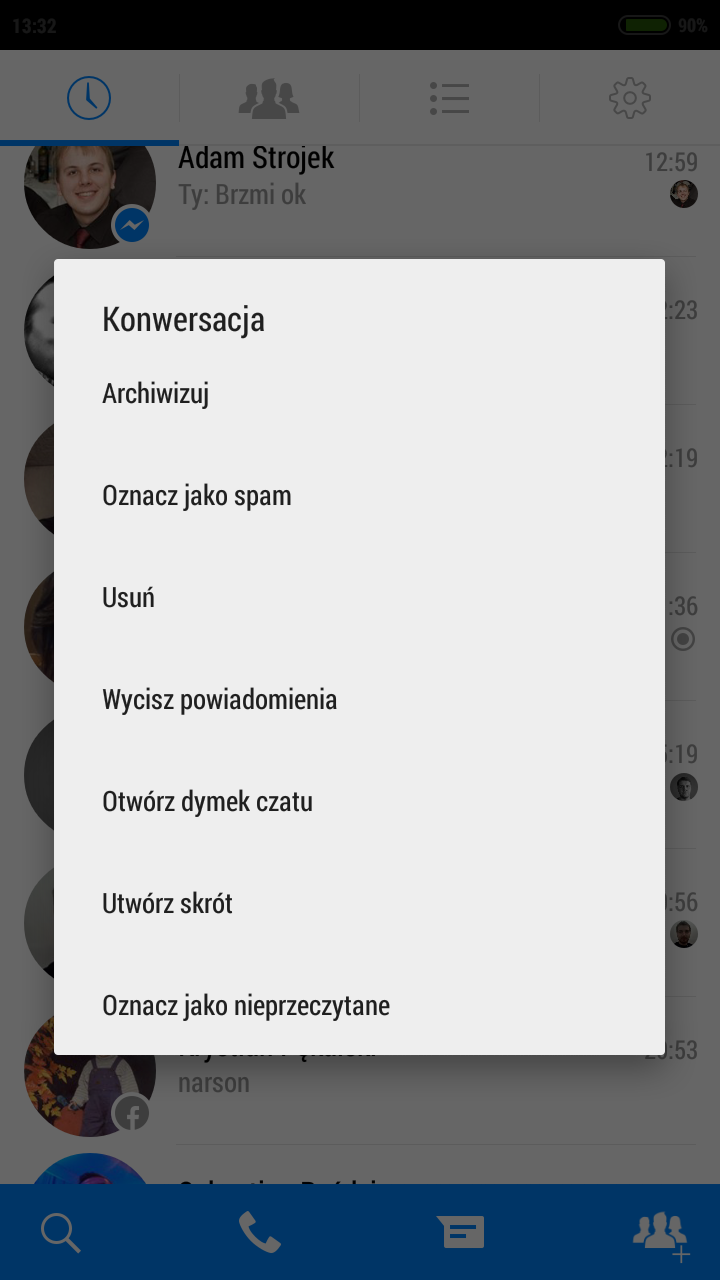Delete conversation using Usuń
The width and height of the screenshot is (720, 1280).
click(x=129, y=598)
